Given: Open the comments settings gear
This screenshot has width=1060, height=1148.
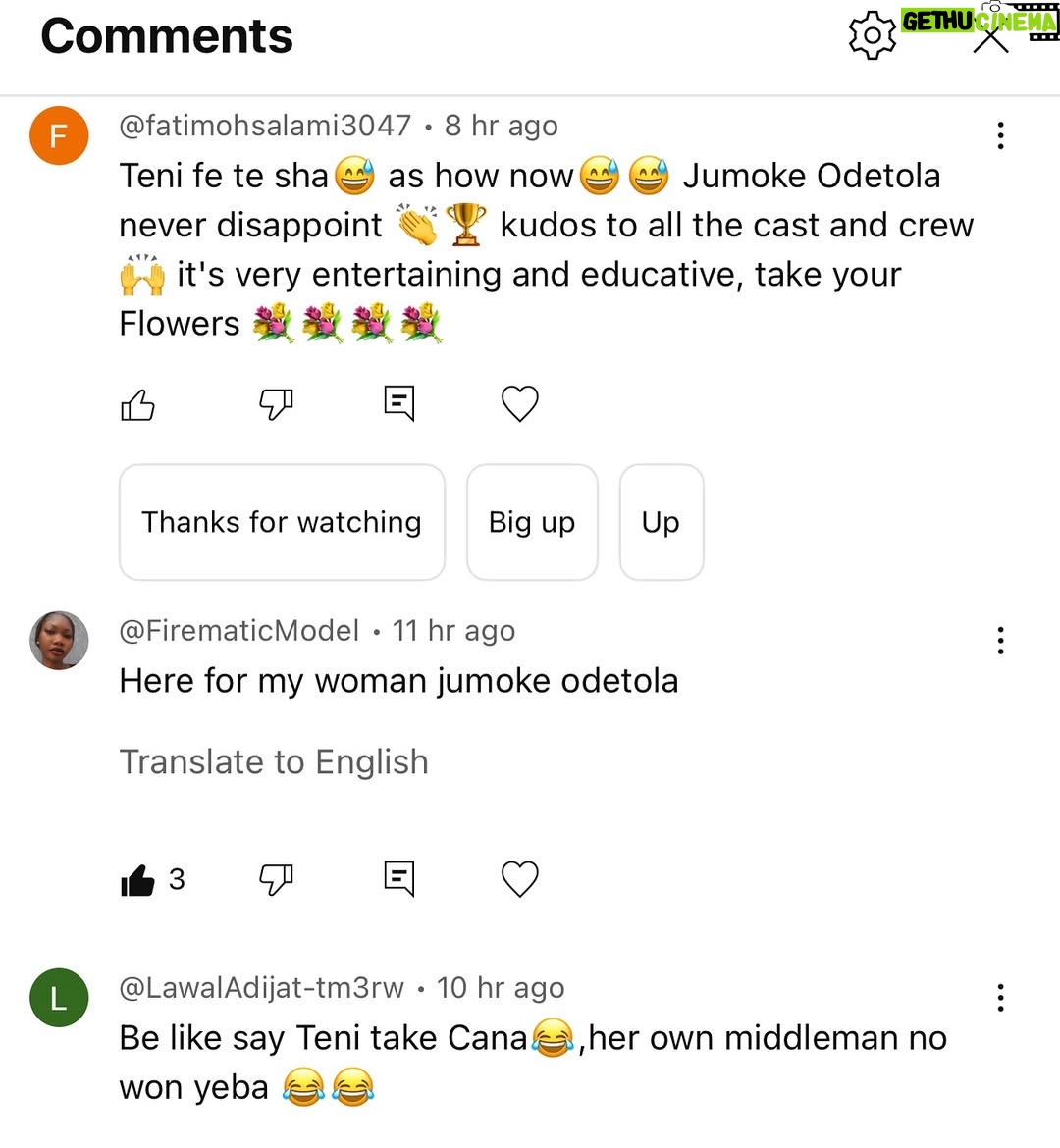Looking at the screenshot, I should pyautogui.click(x=872, y=35).
